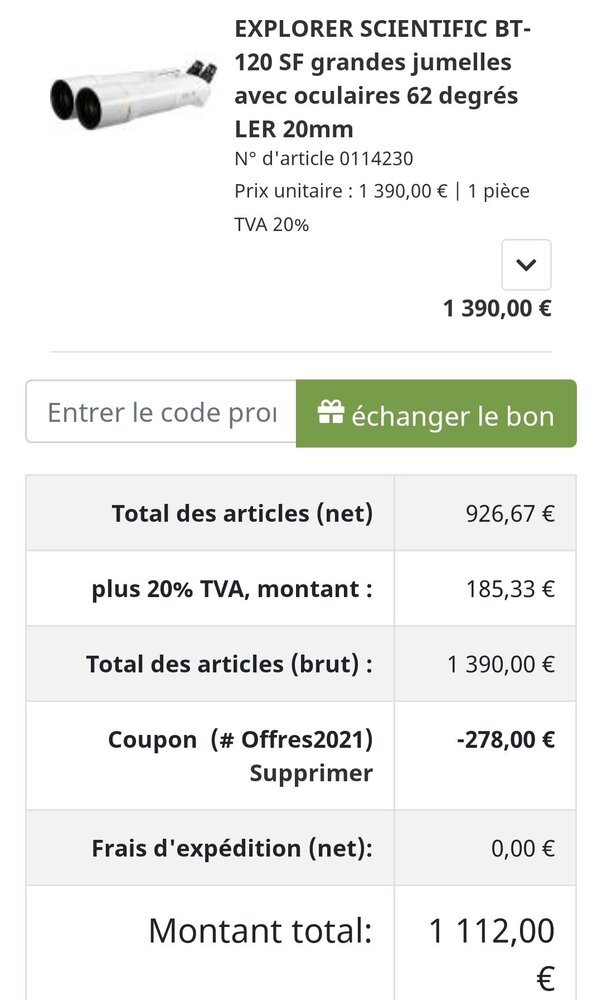Tap the échanger le bon button
The height and width of the screenshot is (1000, 602).
(436, 414)
